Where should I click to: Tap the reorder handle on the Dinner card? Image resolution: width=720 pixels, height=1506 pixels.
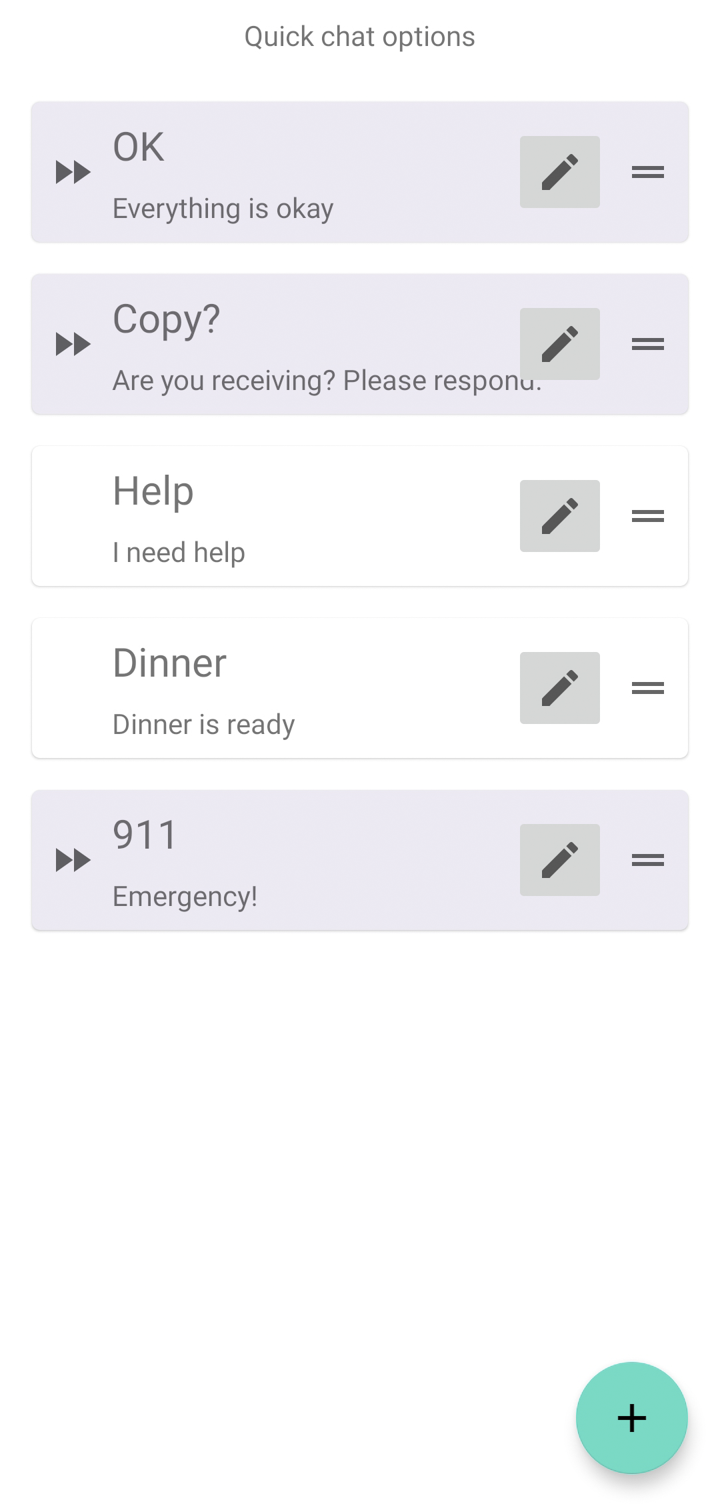tap(648, 688)
